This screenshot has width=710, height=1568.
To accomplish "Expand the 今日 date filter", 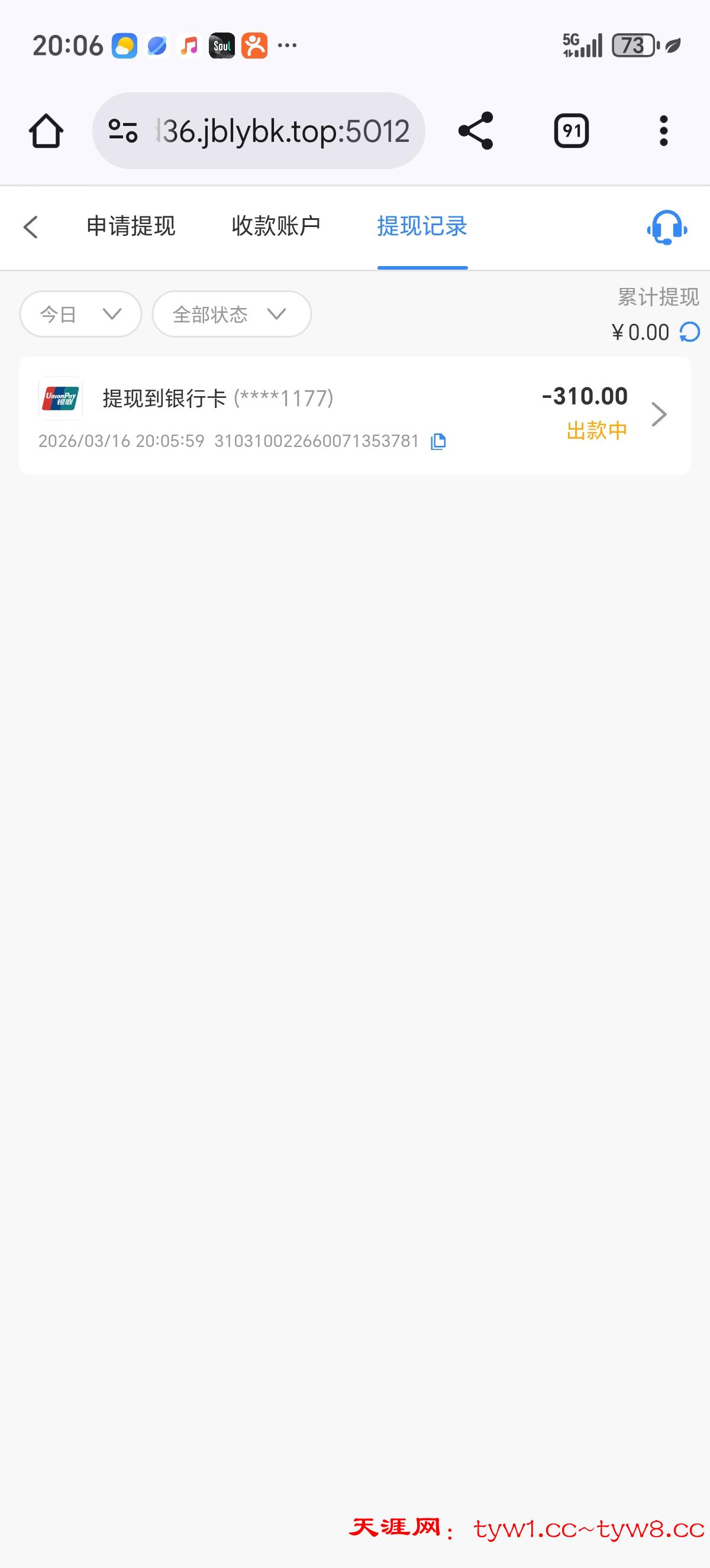I will click(80, 314).
